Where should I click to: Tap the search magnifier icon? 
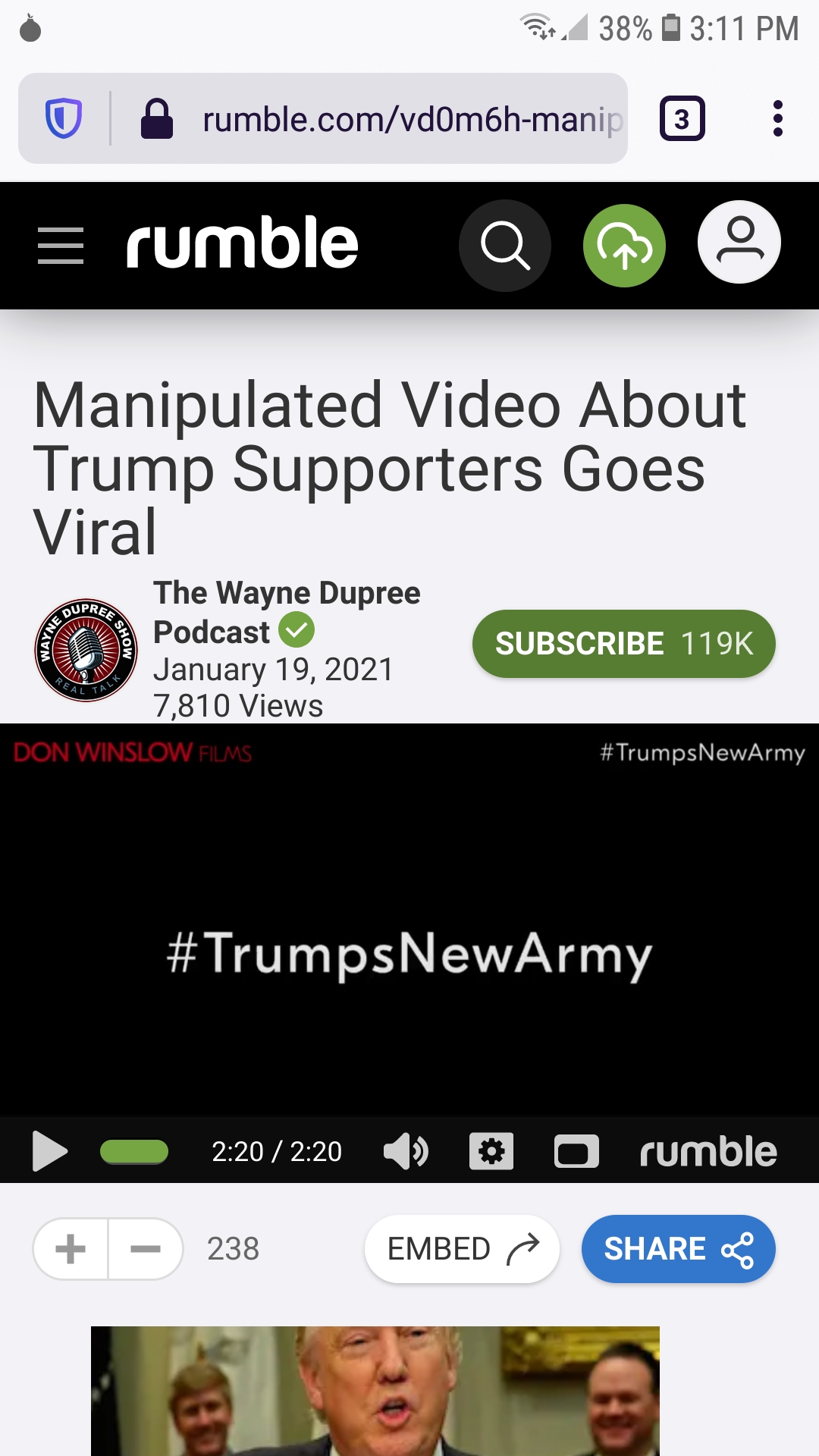point(505,246)
